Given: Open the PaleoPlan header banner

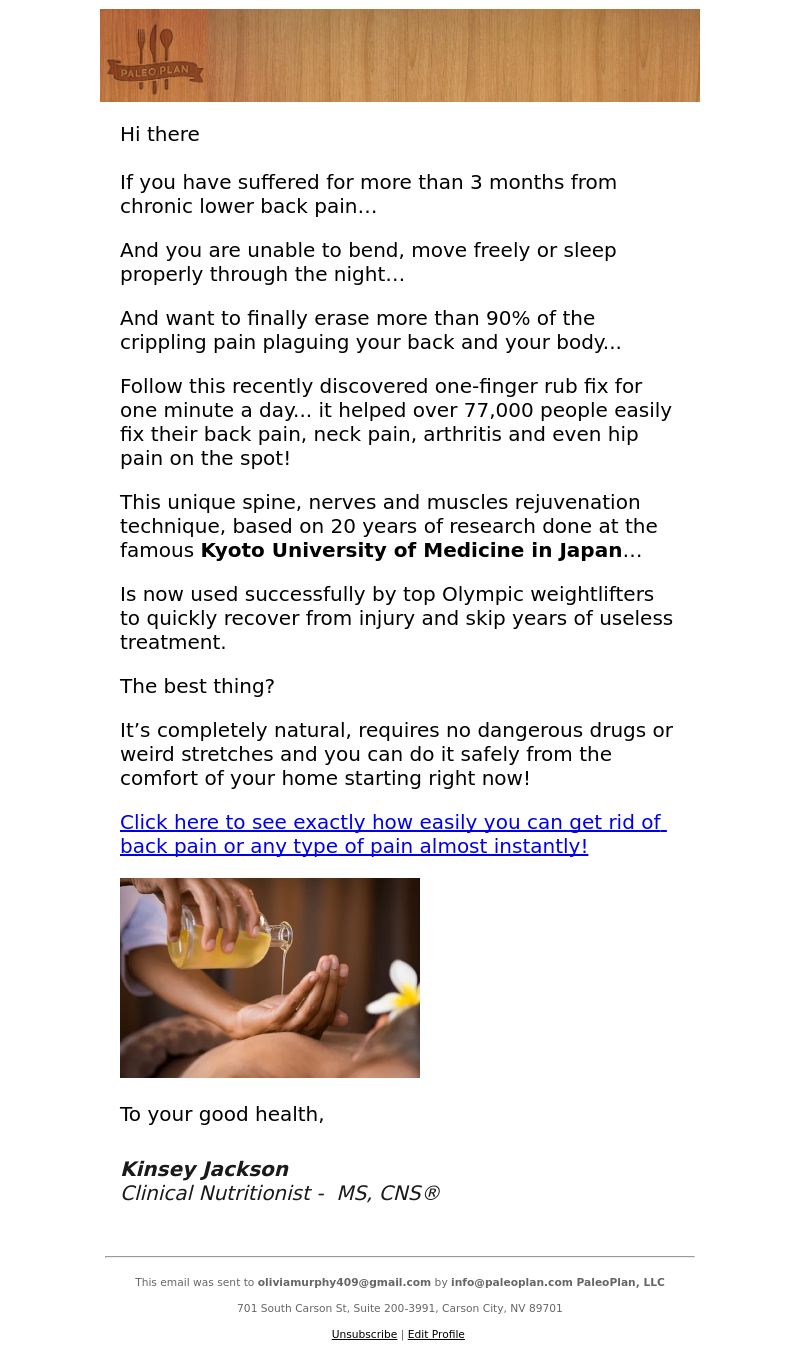Looking at the screenshot, I should click(x=400, y=56).
